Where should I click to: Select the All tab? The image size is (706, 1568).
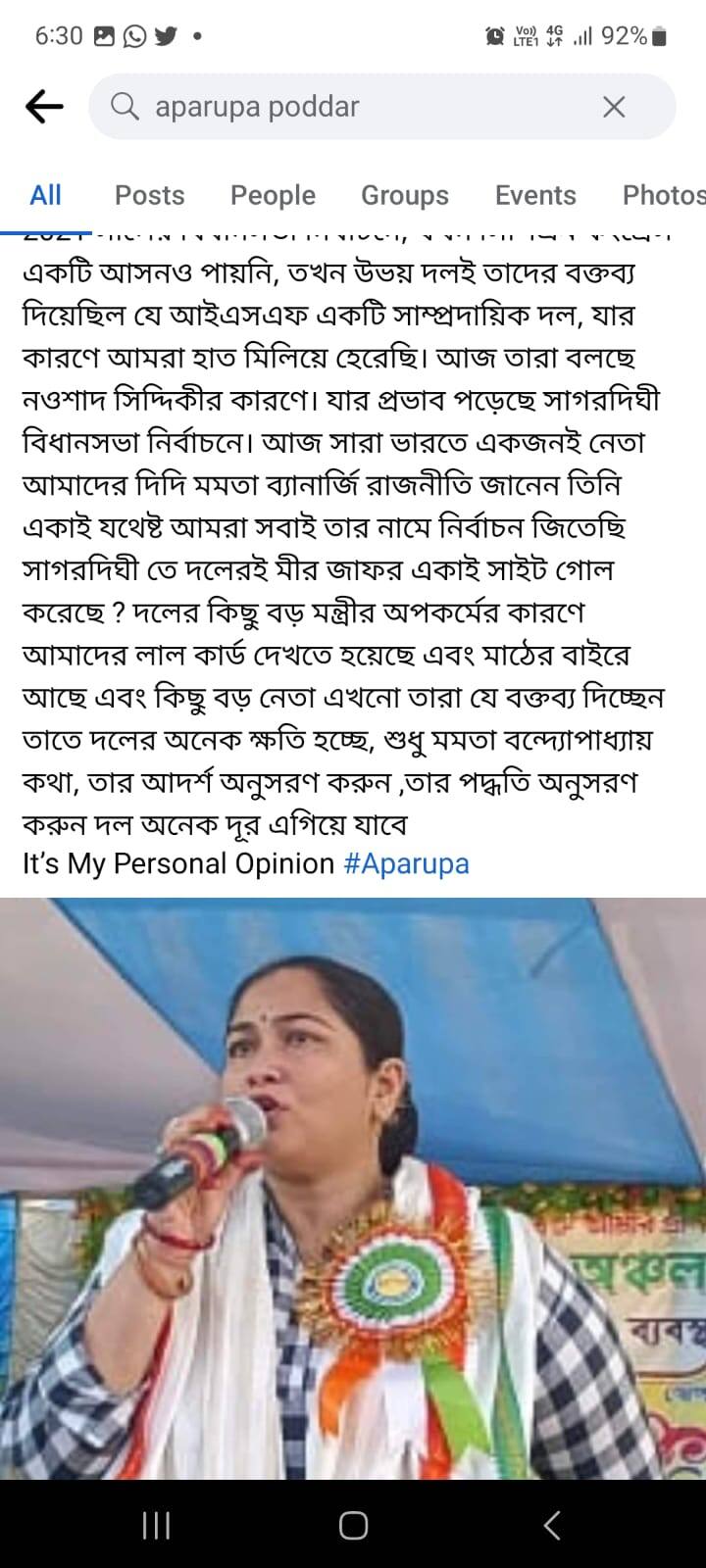click(x=45, y=195)
